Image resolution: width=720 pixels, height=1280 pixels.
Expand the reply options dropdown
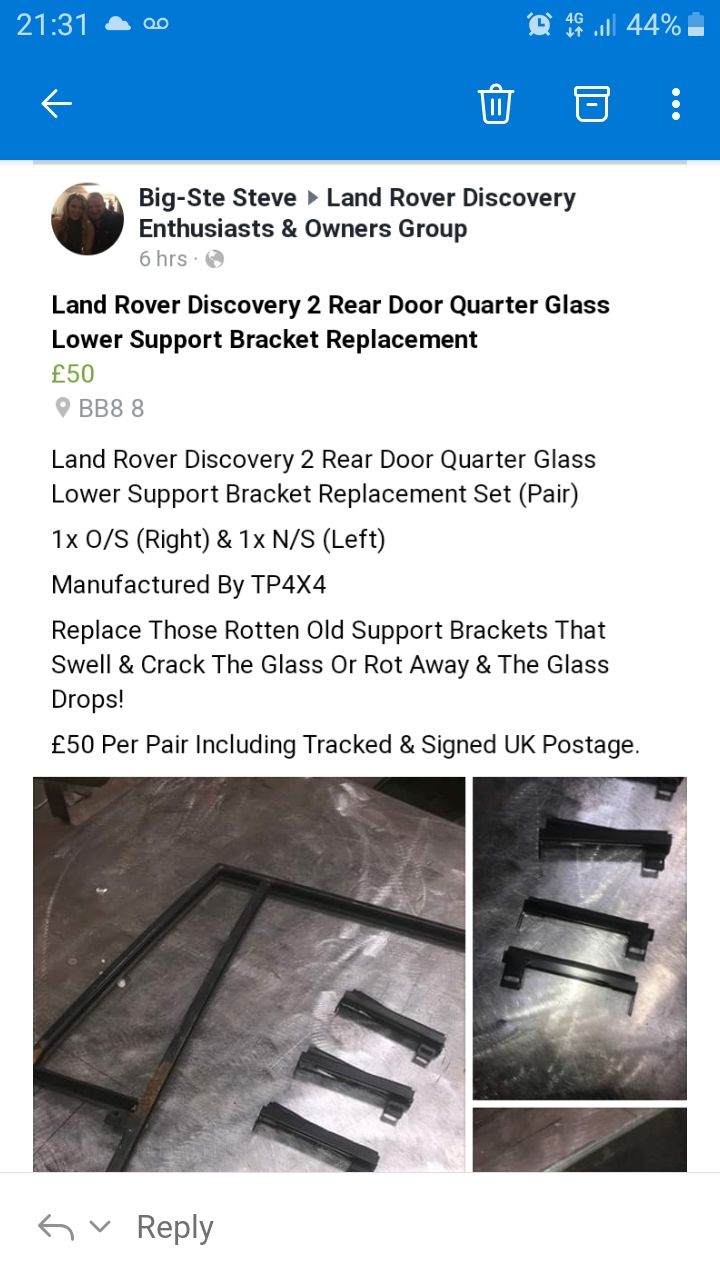[x=100, y=1227]
